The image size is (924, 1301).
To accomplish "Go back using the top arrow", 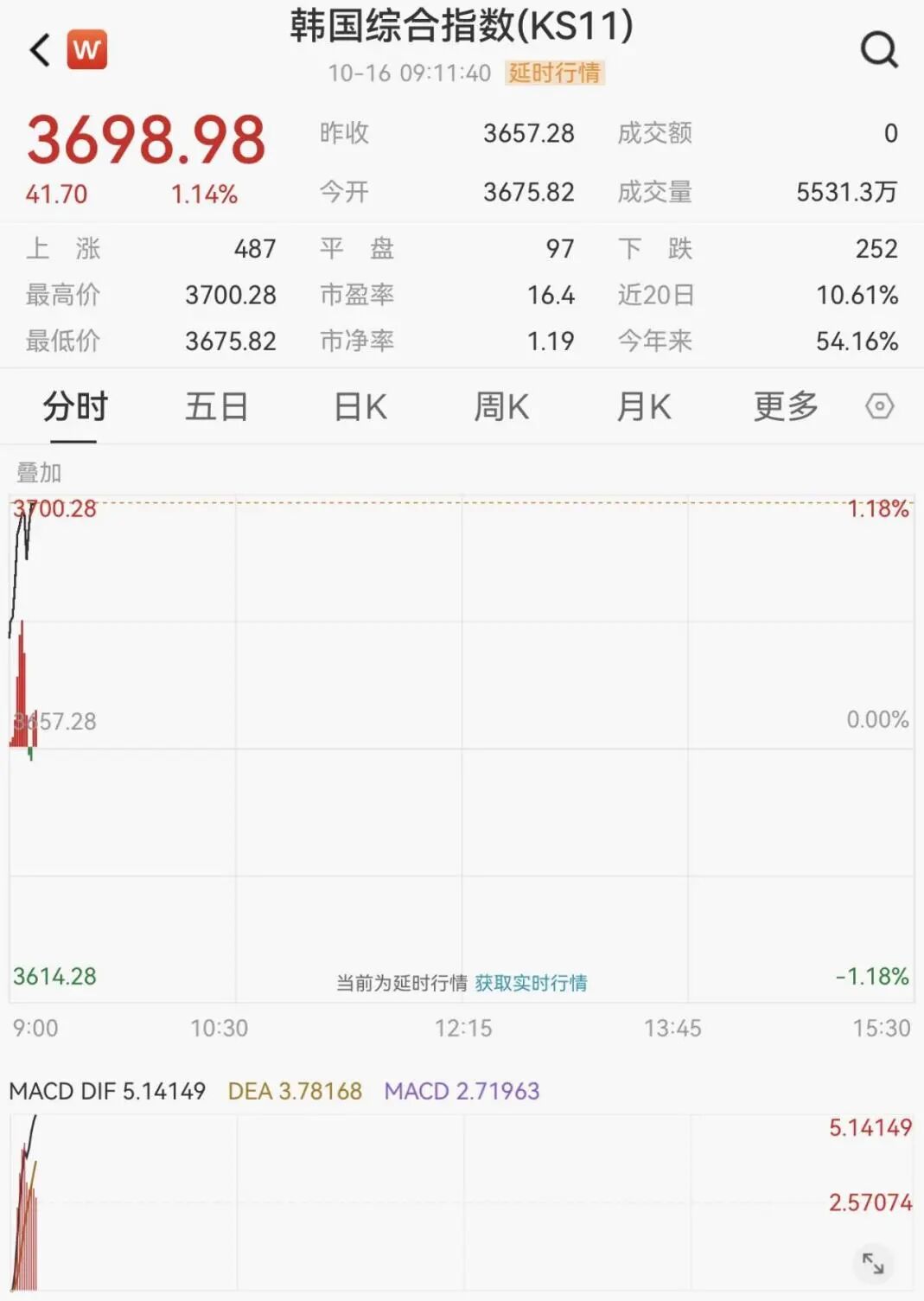I will pos(40,50).
